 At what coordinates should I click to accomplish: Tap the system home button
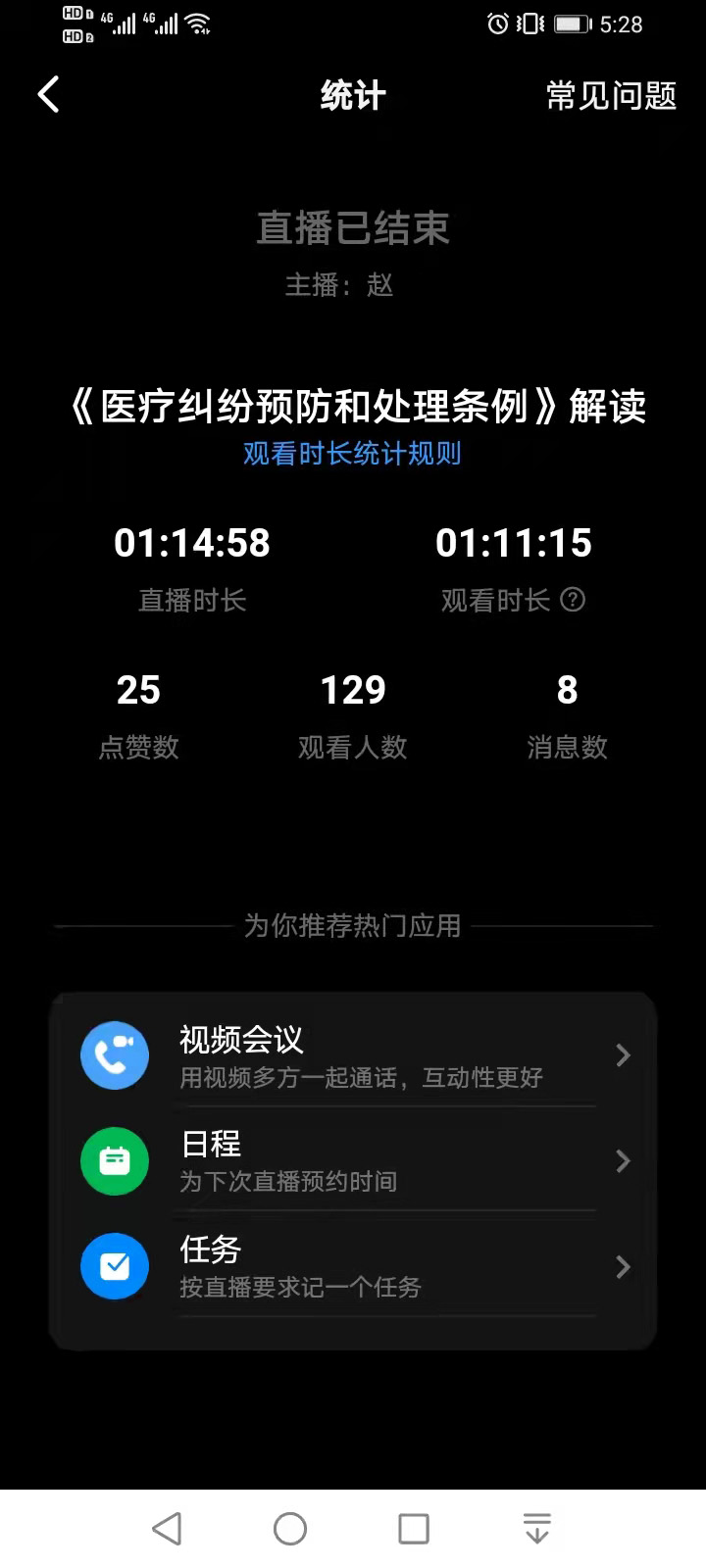[290, 1529]
